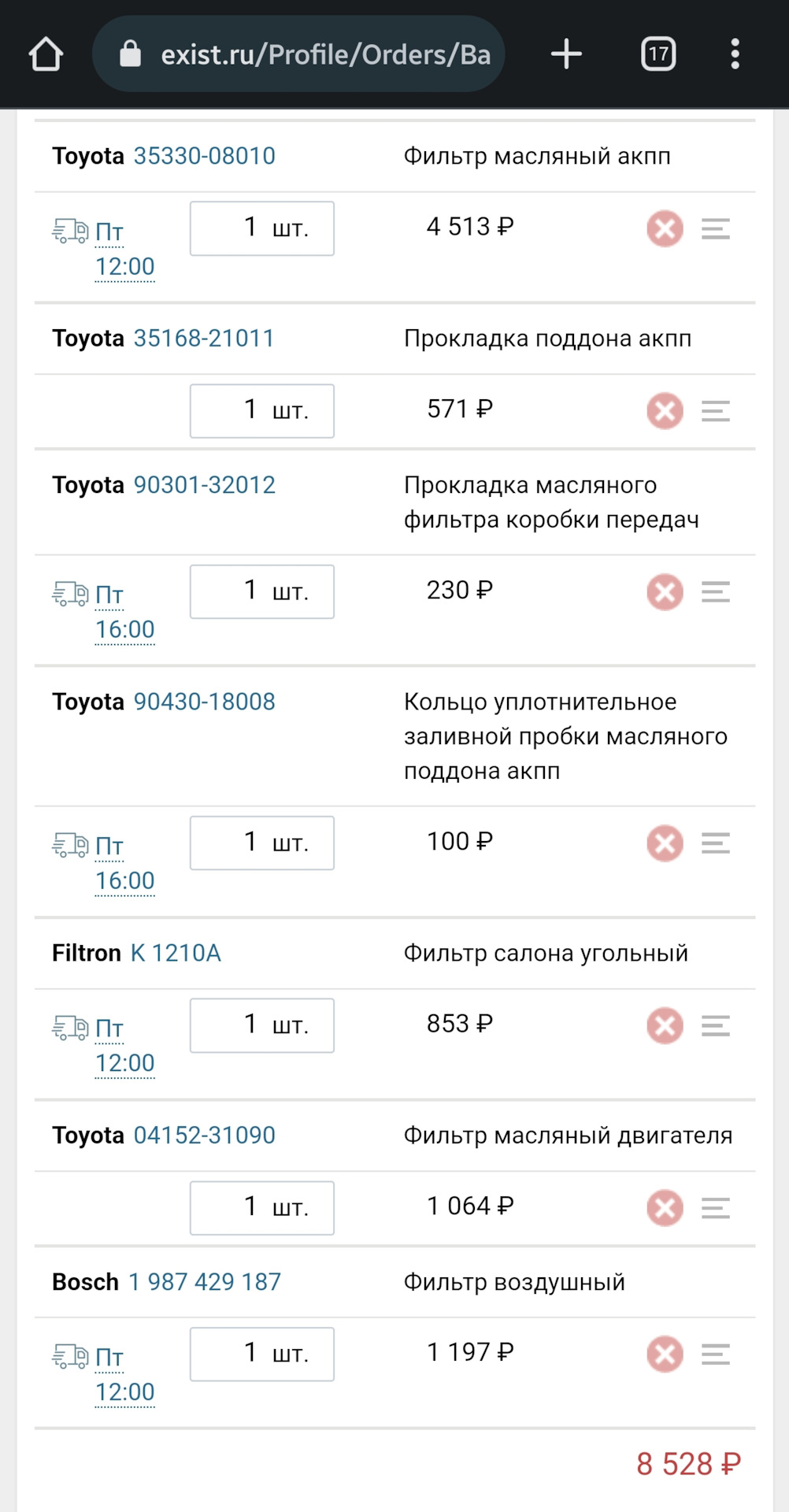789x1512 pixels.
Task: Click the delivery truck icon near the sealing ring item
Action: click(70, 845)
